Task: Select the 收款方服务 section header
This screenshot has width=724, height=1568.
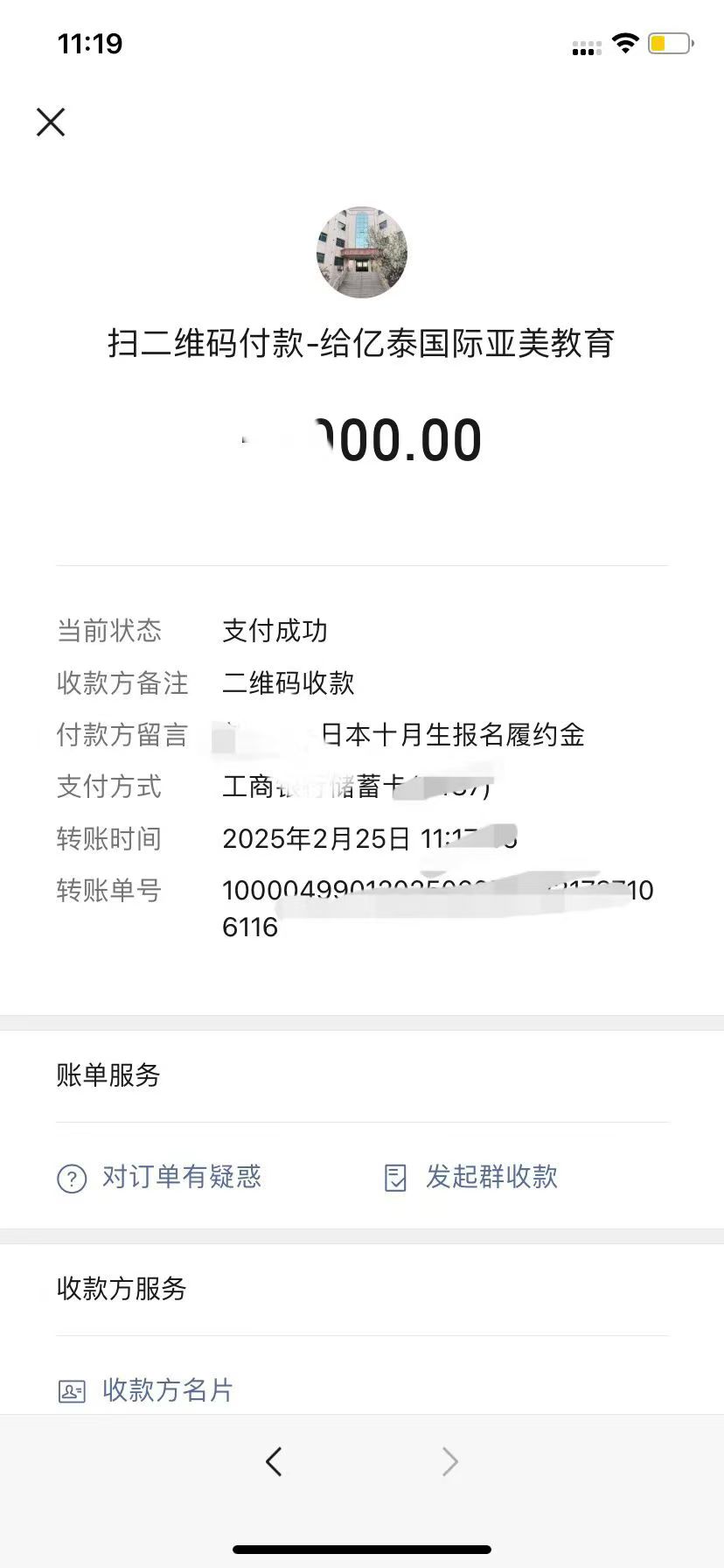Action: (121, 1289)
